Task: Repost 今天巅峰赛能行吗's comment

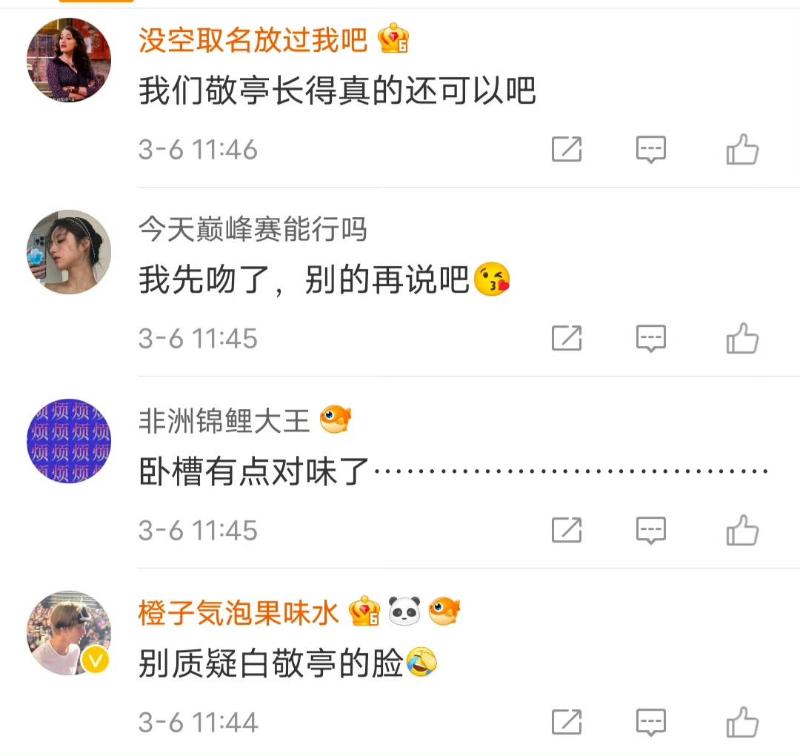Action: pos(567,338)
